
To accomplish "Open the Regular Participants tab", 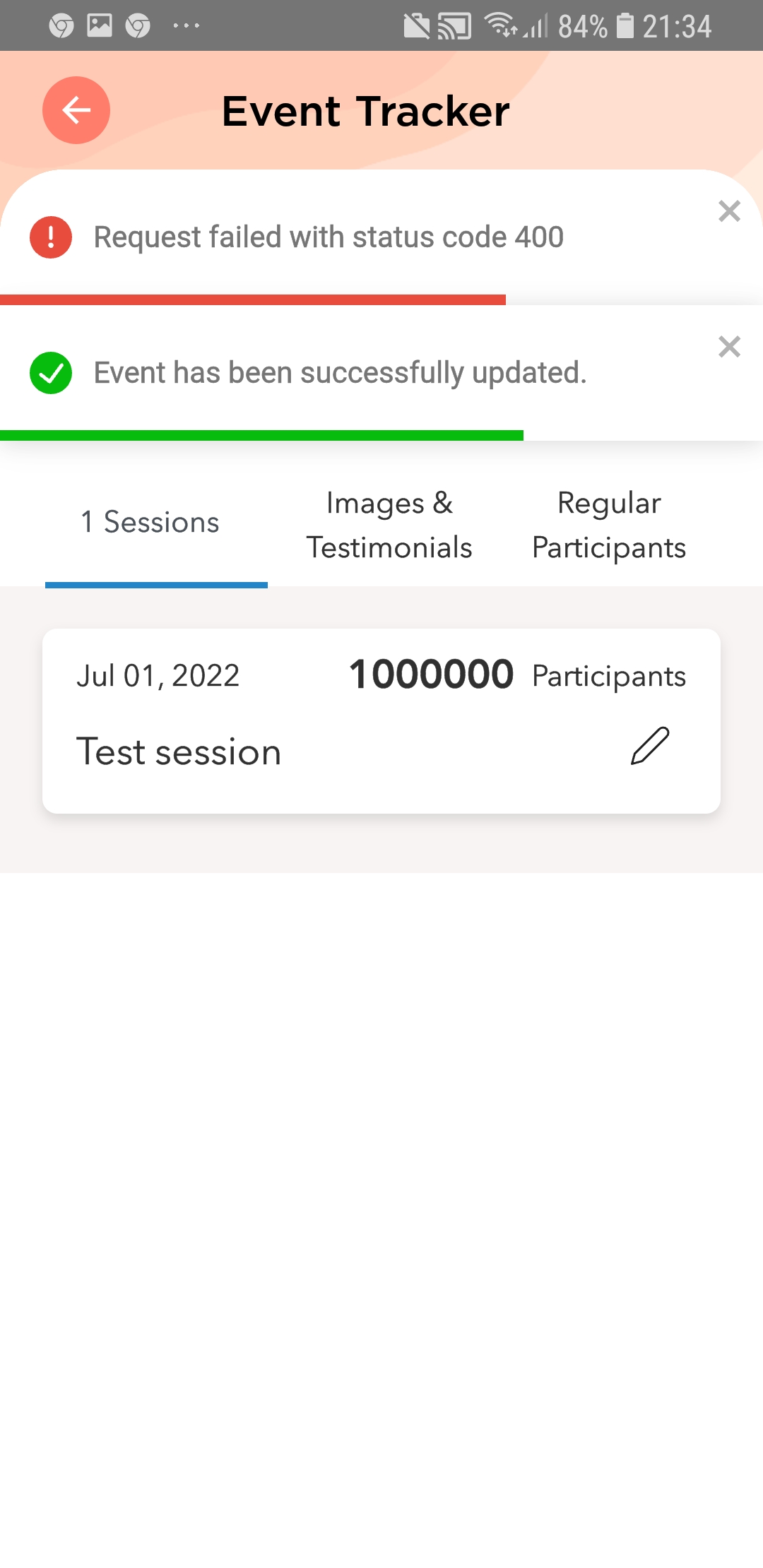I will point(609,525).
